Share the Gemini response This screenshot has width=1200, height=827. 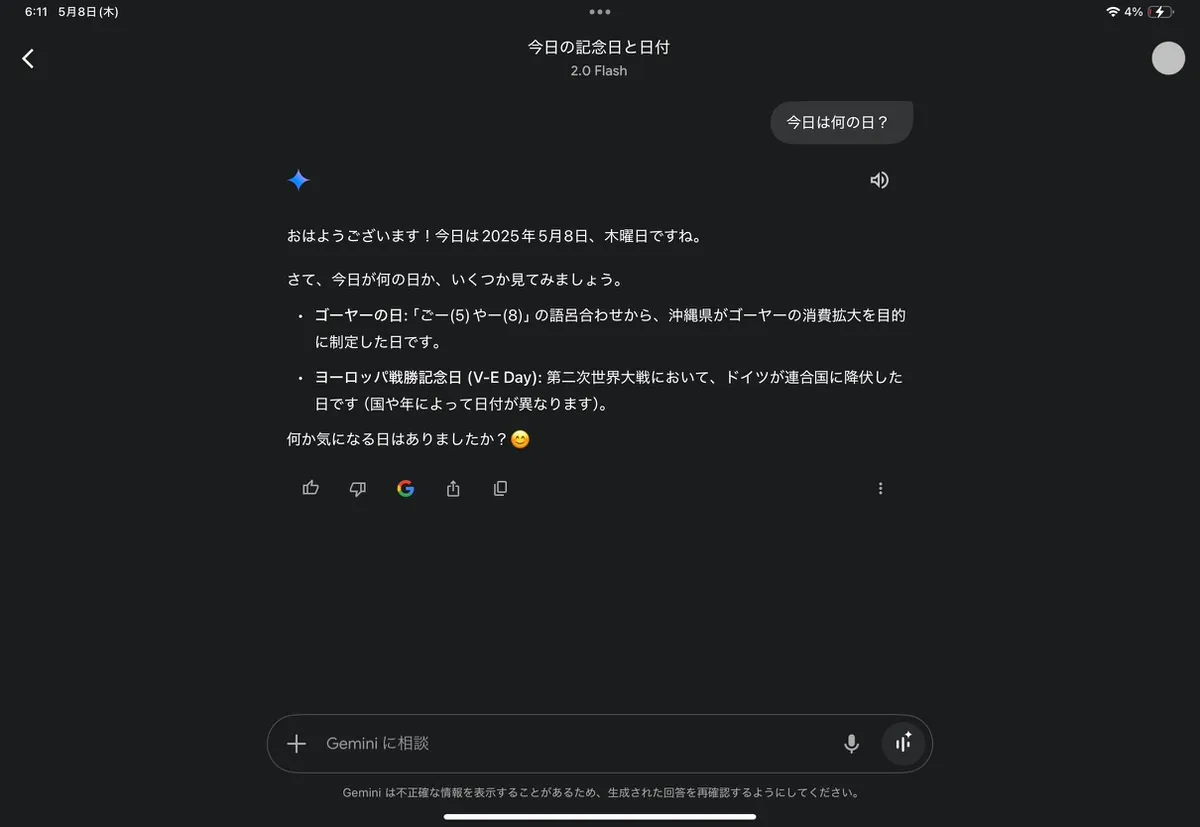453,488
